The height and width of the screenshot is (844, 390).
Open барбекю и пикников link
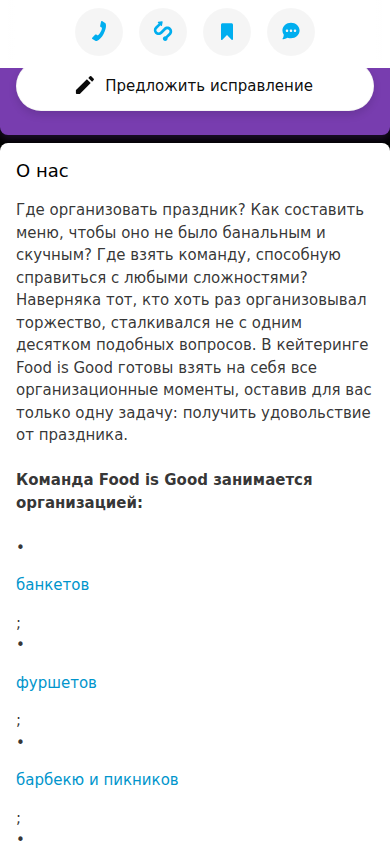coord(97,779)
